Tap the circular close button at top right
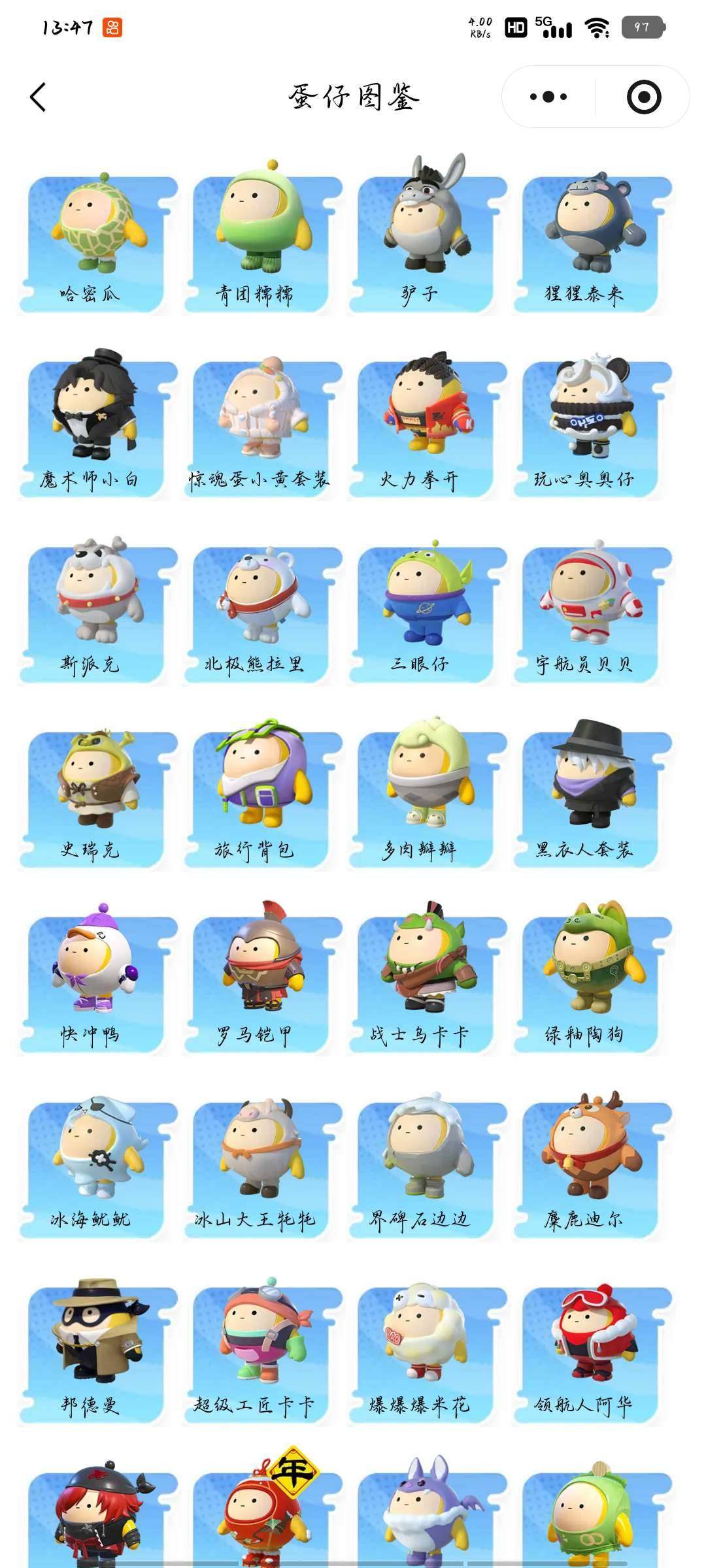This screenshot has height=1568, width=706. coord(648,96)
